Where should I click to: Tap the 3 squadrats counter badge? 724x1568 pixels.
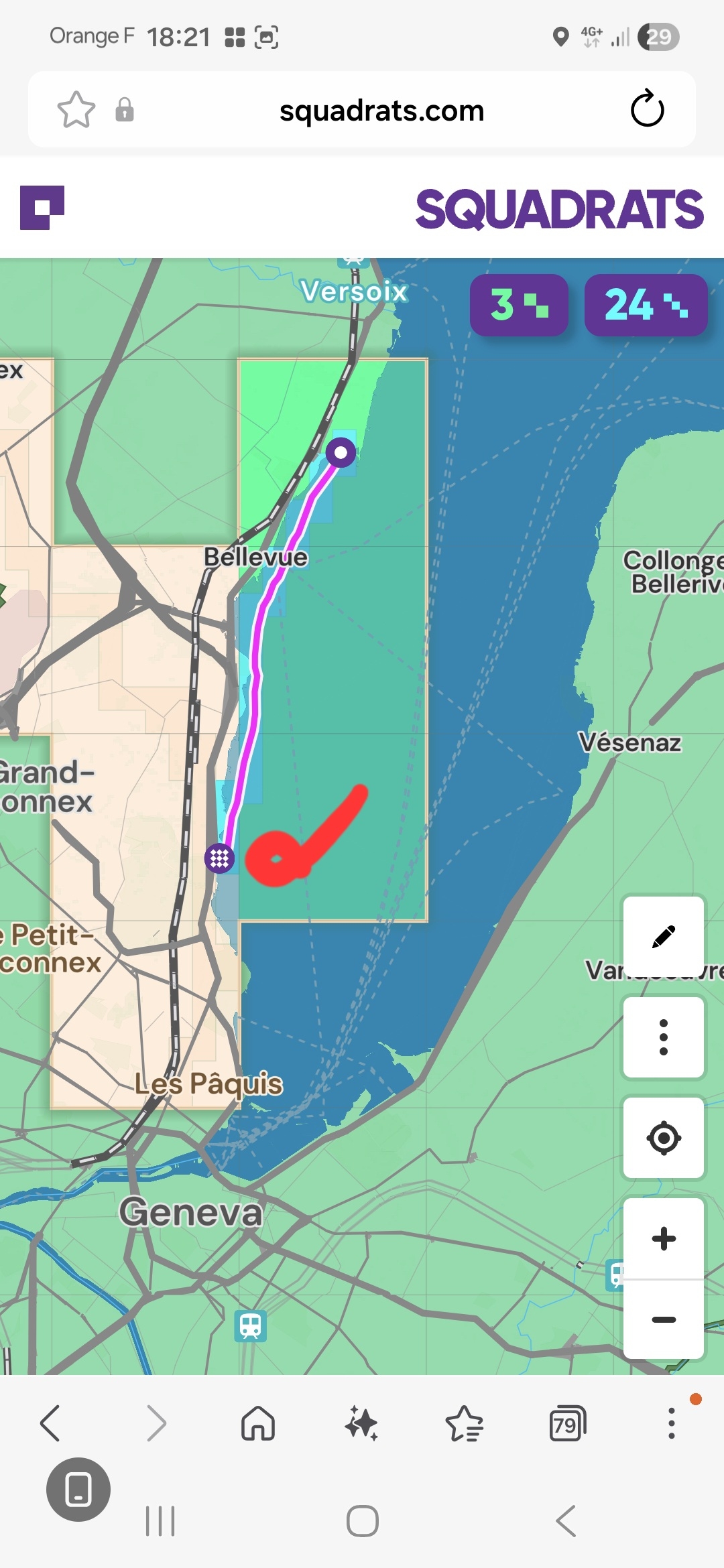pos(520,305)
